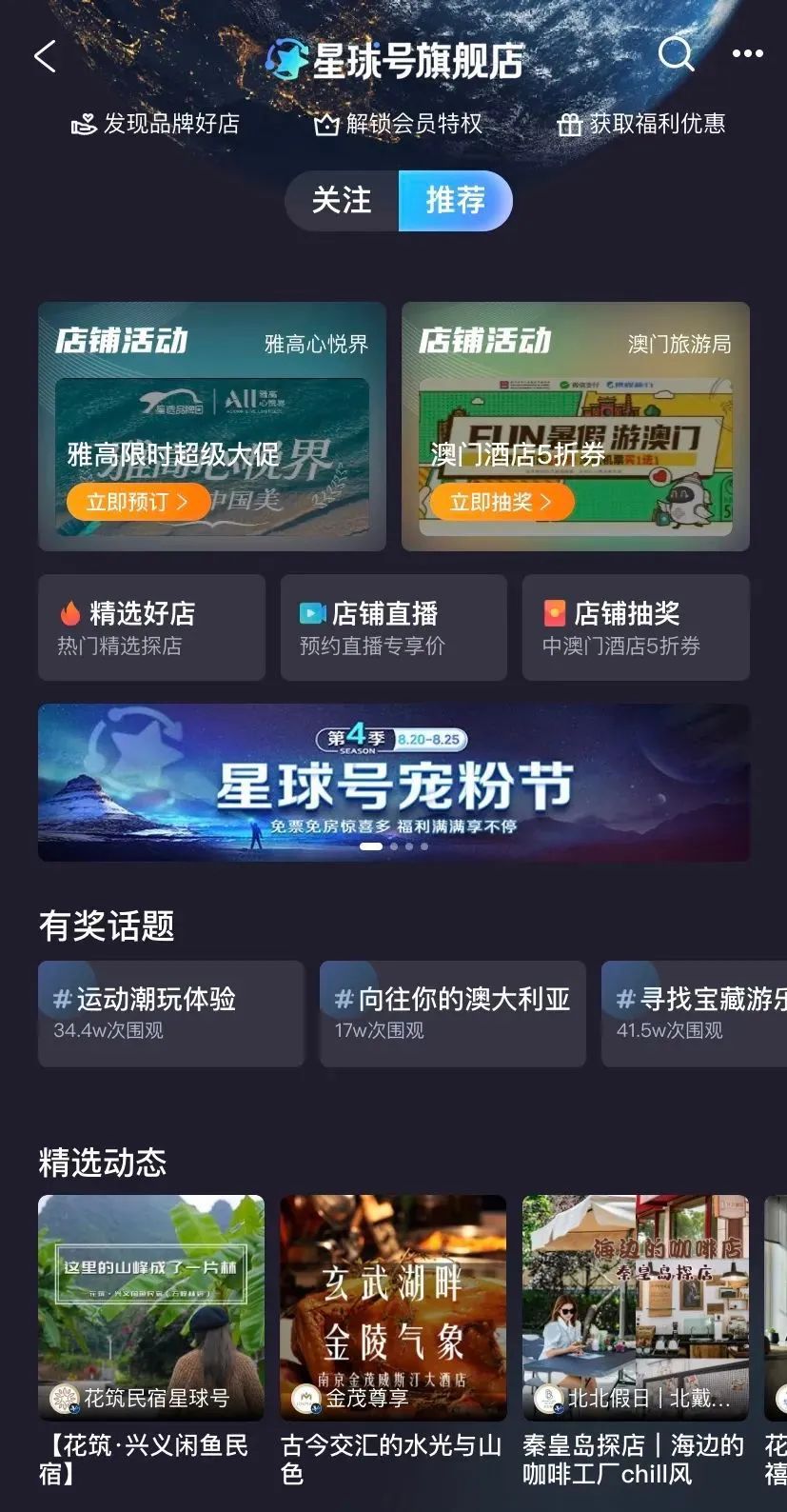Image resolution: width=787 pixels, height=1512 pixels.
Task: Go back using the top-left arrow
Action: (45, 57)
